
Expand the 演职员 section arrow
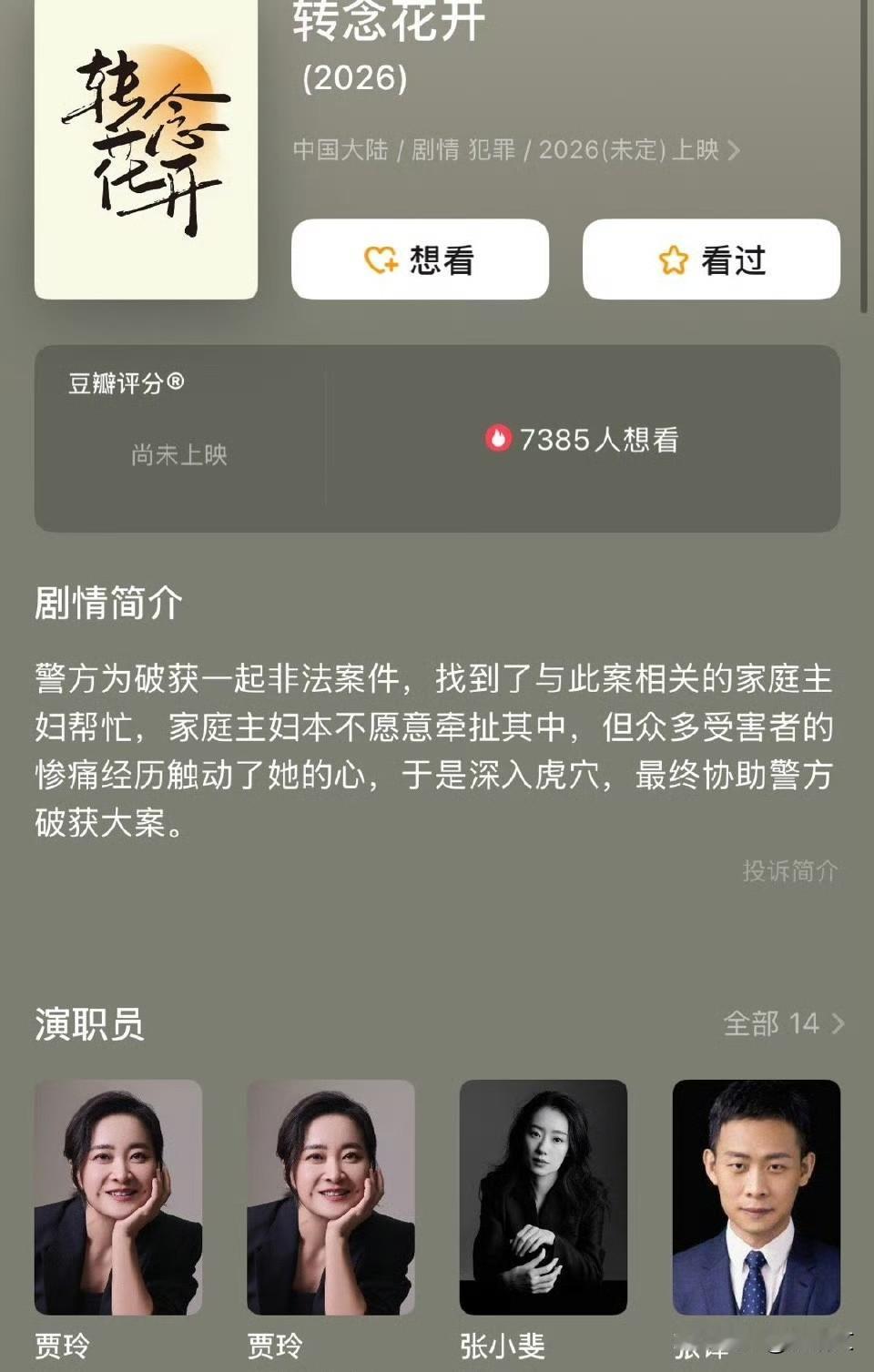click(839, 1023)
